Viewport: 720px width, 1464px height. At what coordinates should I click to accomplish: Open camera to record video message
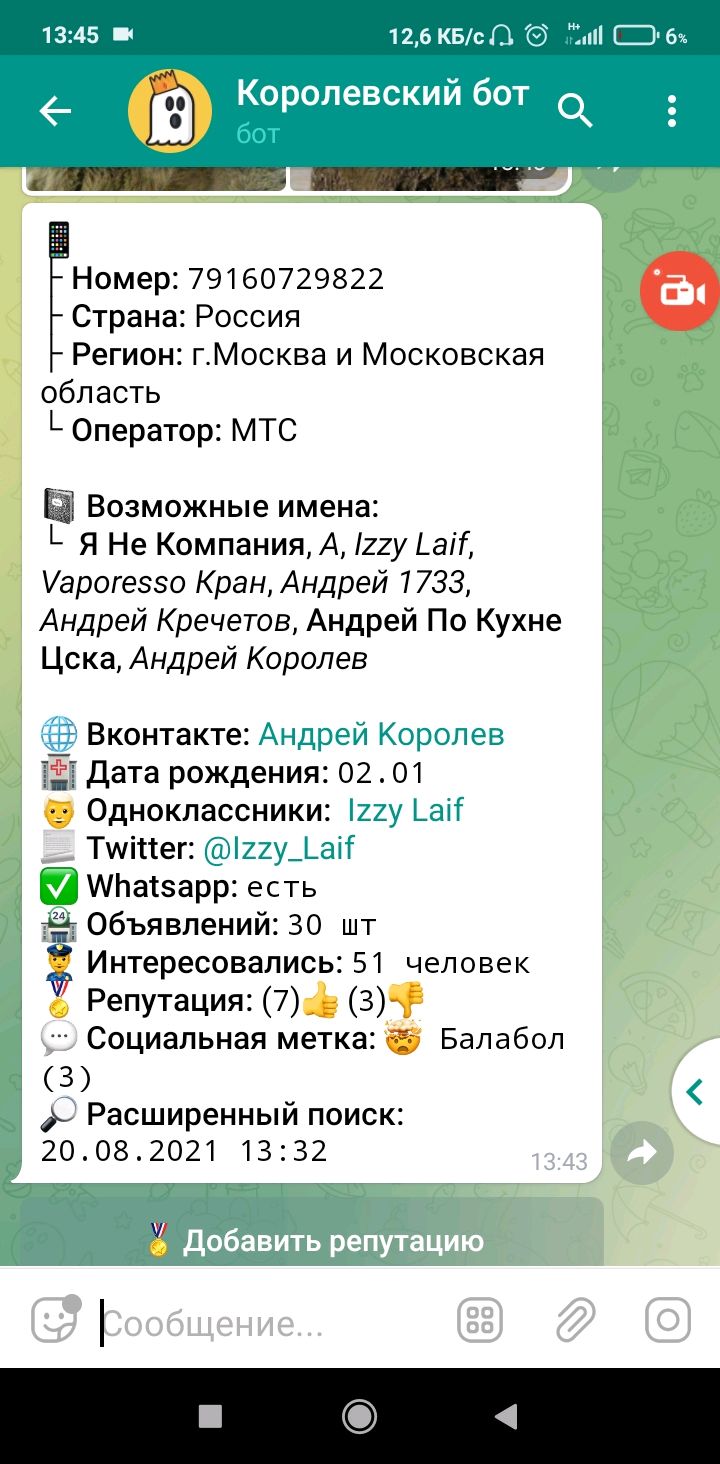click(x=667, y=1321)
